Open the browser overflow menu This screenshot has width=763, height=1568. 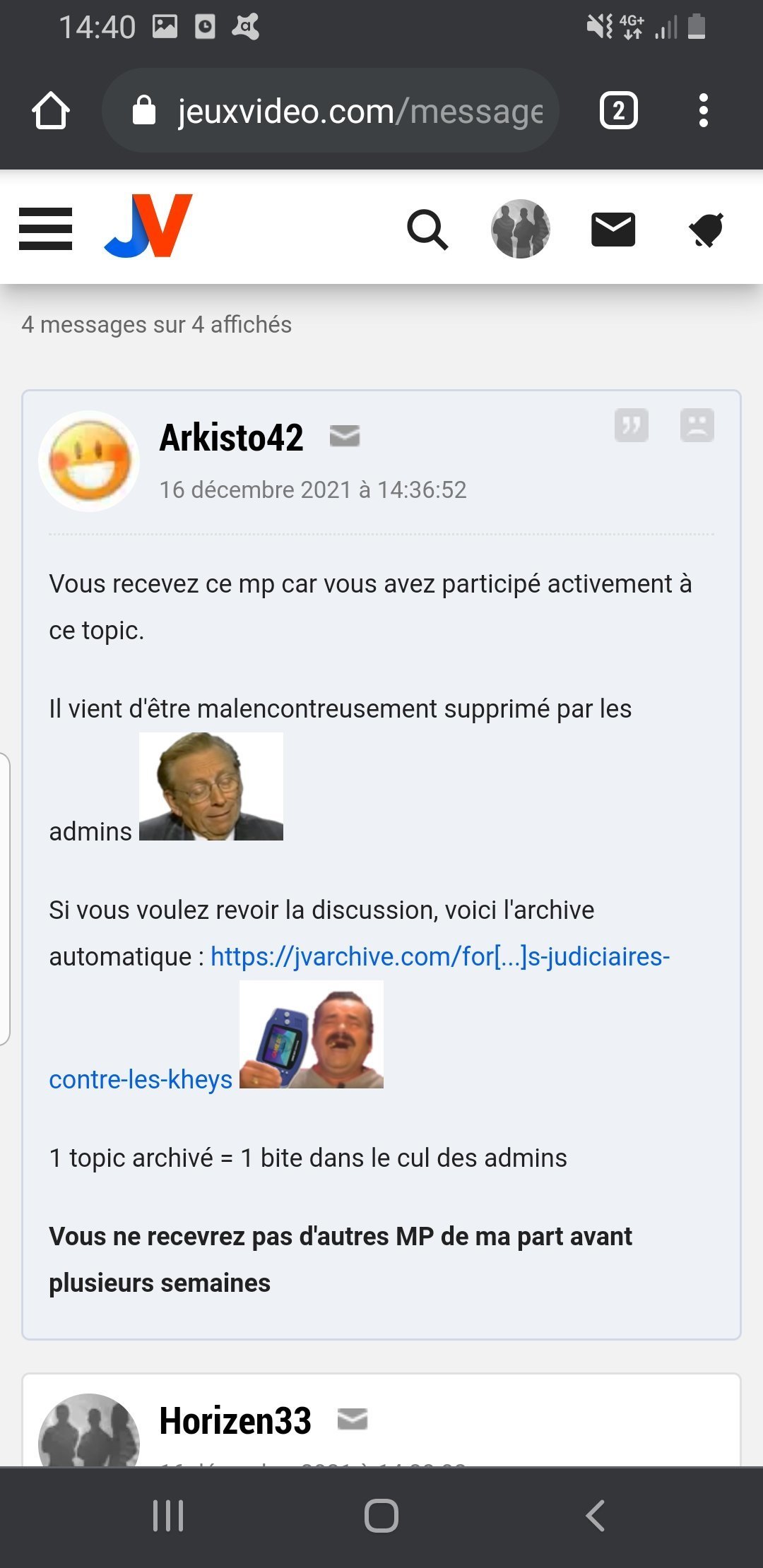[703, 111]
